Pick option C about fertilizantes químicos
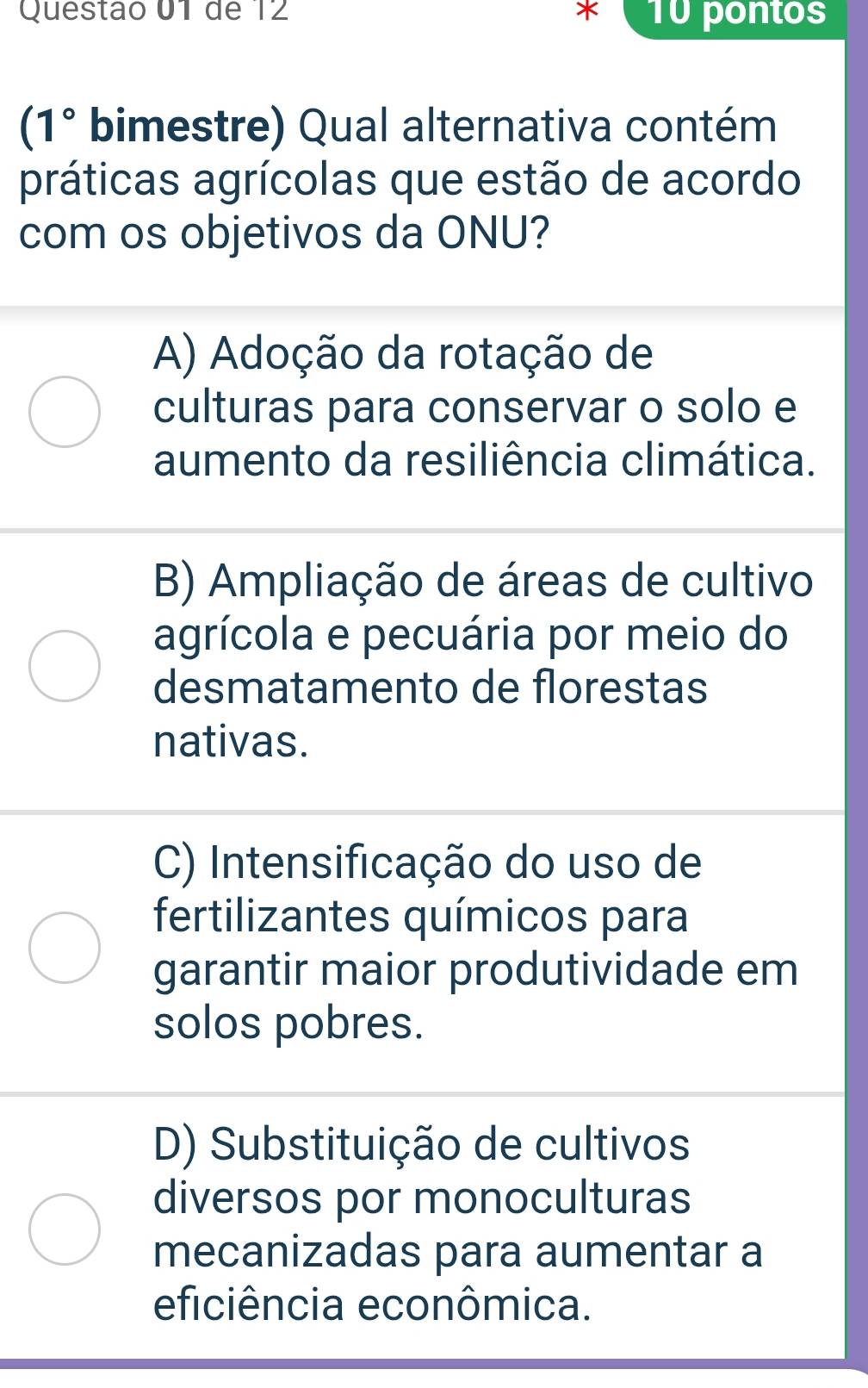This screenshot has height=1388, width=868. click(65, 947)
